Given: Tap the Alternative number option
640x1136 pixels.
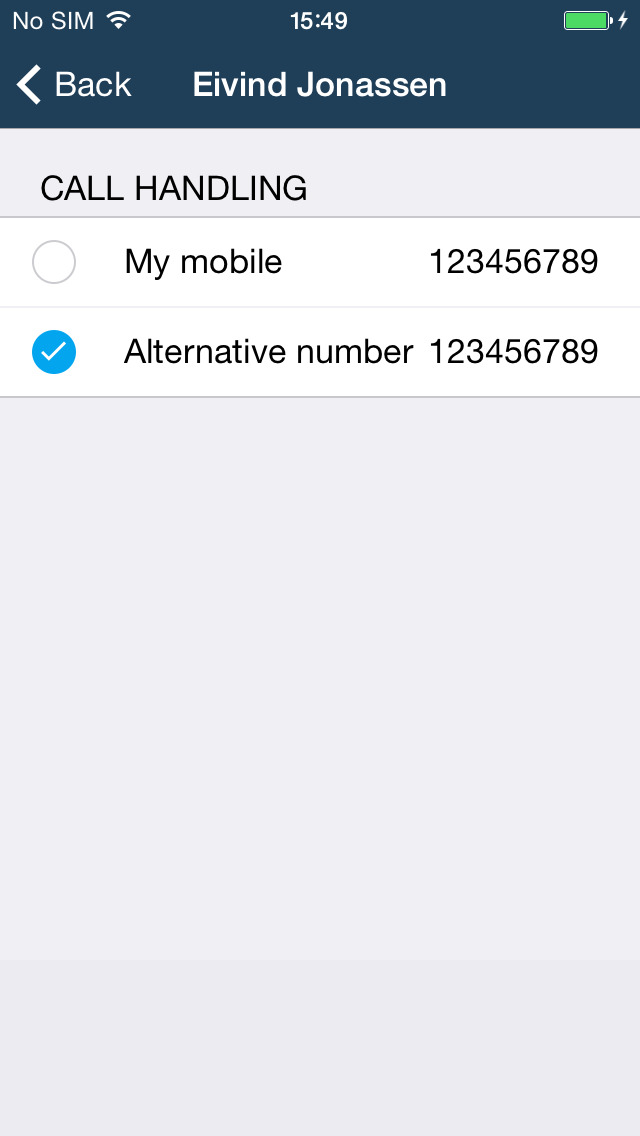Looking at the screenshot, I should [320, 352].
